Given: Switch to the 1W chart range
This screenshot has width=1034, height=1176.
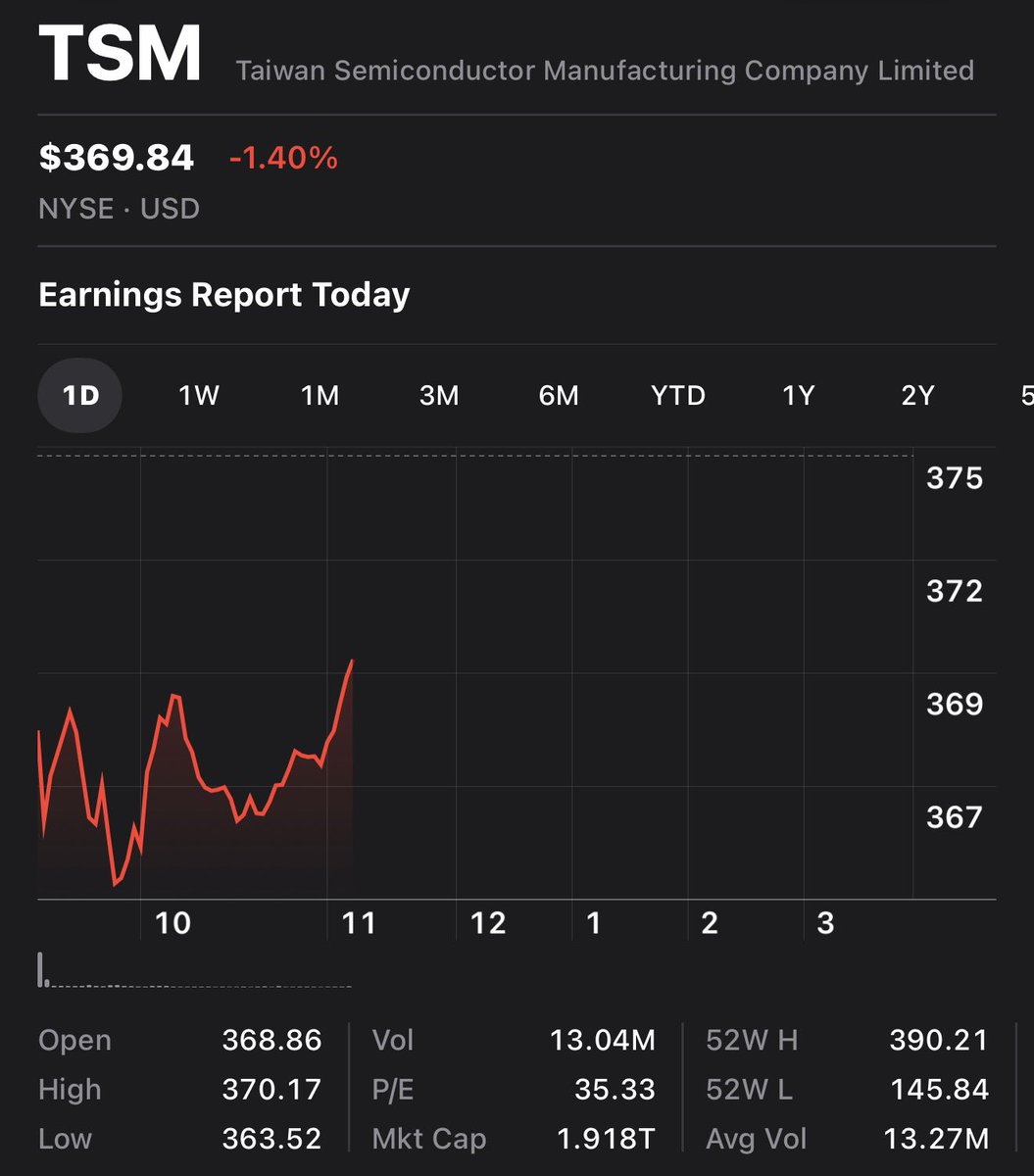Looking at the screenshot, I should (x=199, y=396).
